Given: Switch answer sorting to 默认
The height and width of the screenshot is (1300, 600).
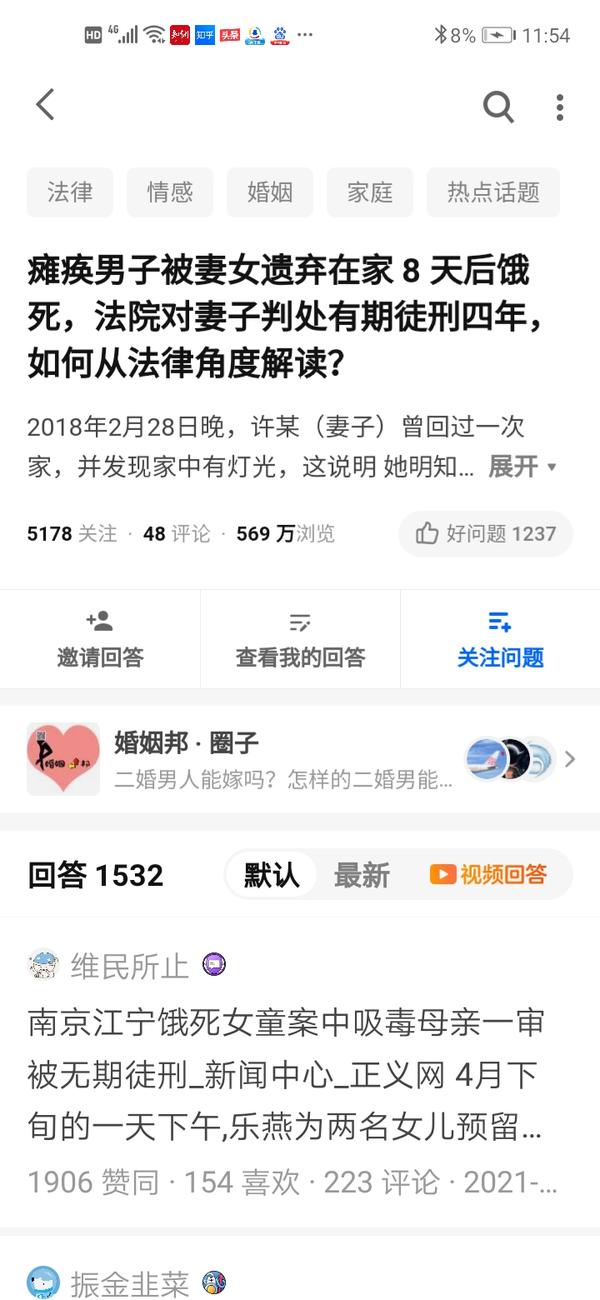Looking at the screenshot, I should coord(271,875).
